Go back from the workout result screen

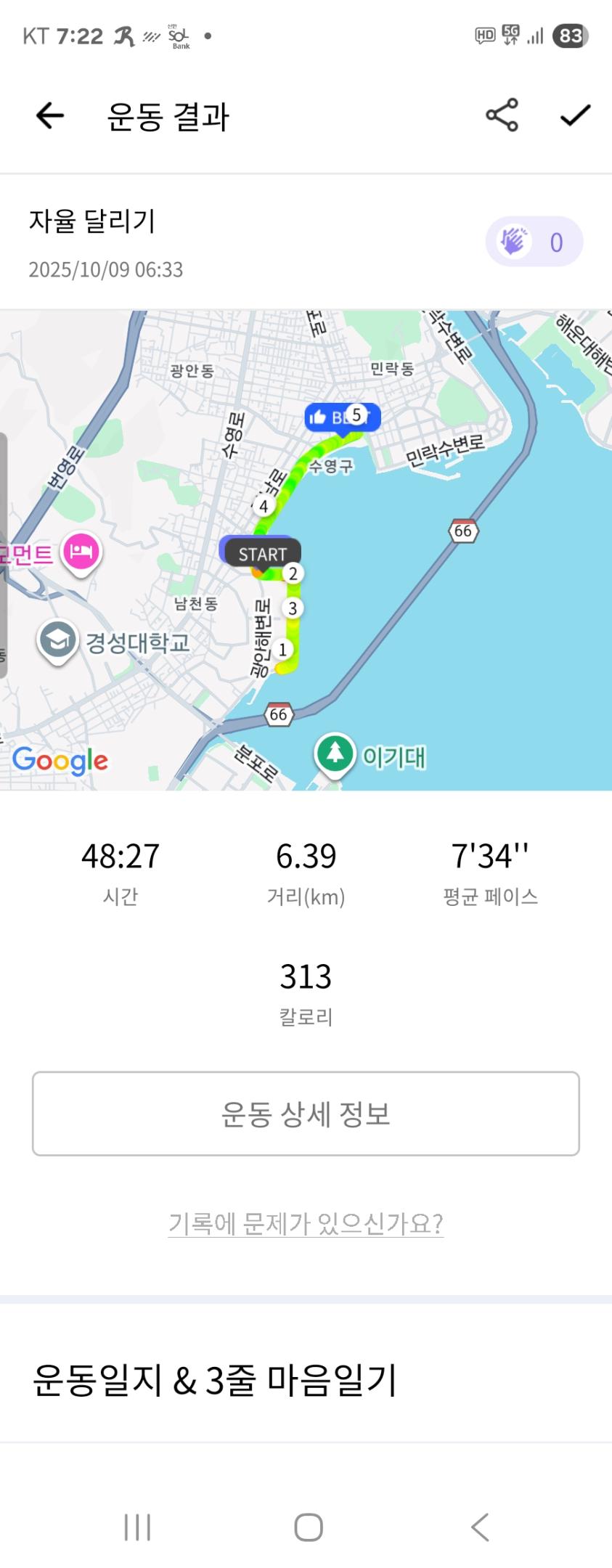coord(50,115)
